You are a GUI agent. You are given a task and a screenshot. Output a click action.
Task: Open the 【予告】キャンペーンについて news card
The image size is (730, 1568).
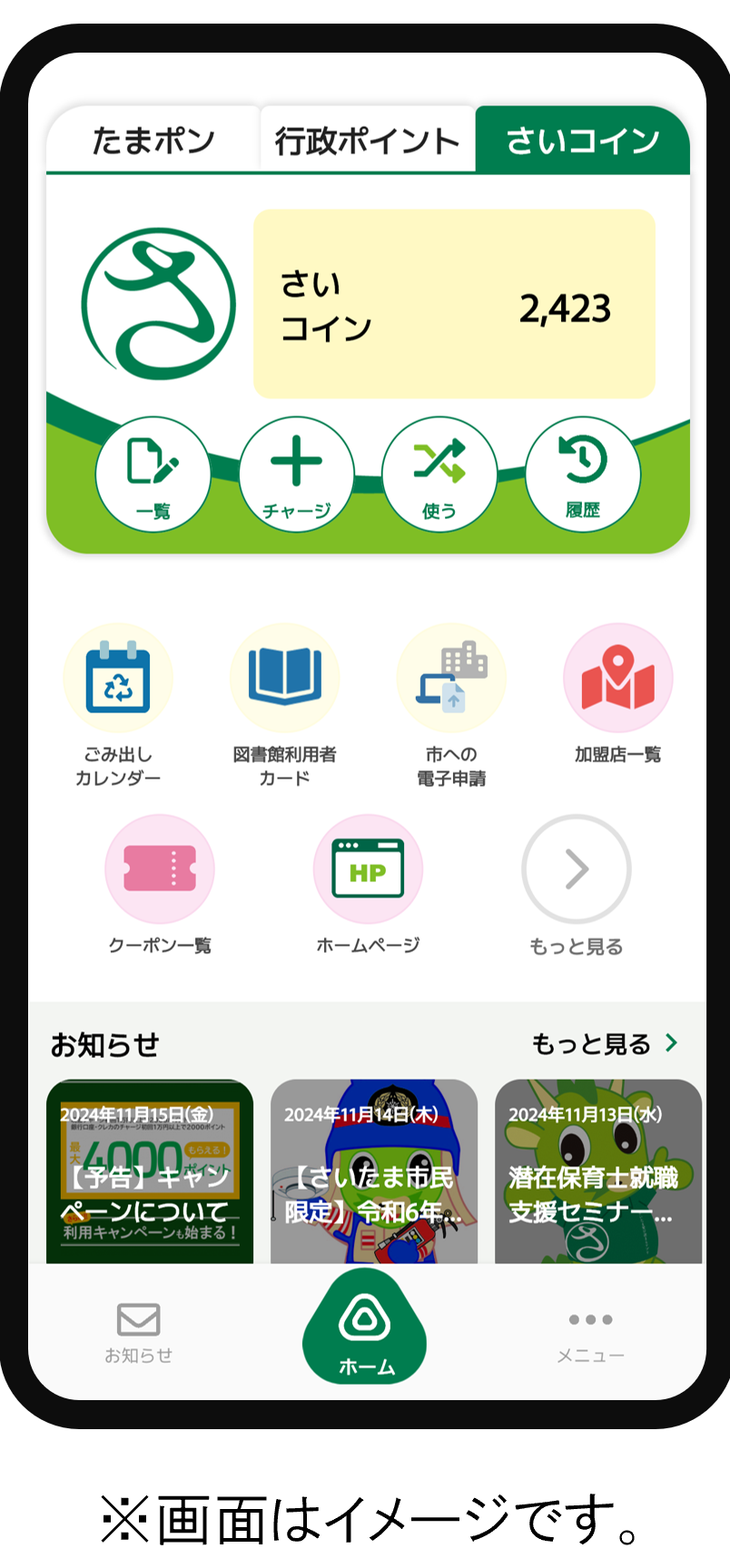point(150,1171)
